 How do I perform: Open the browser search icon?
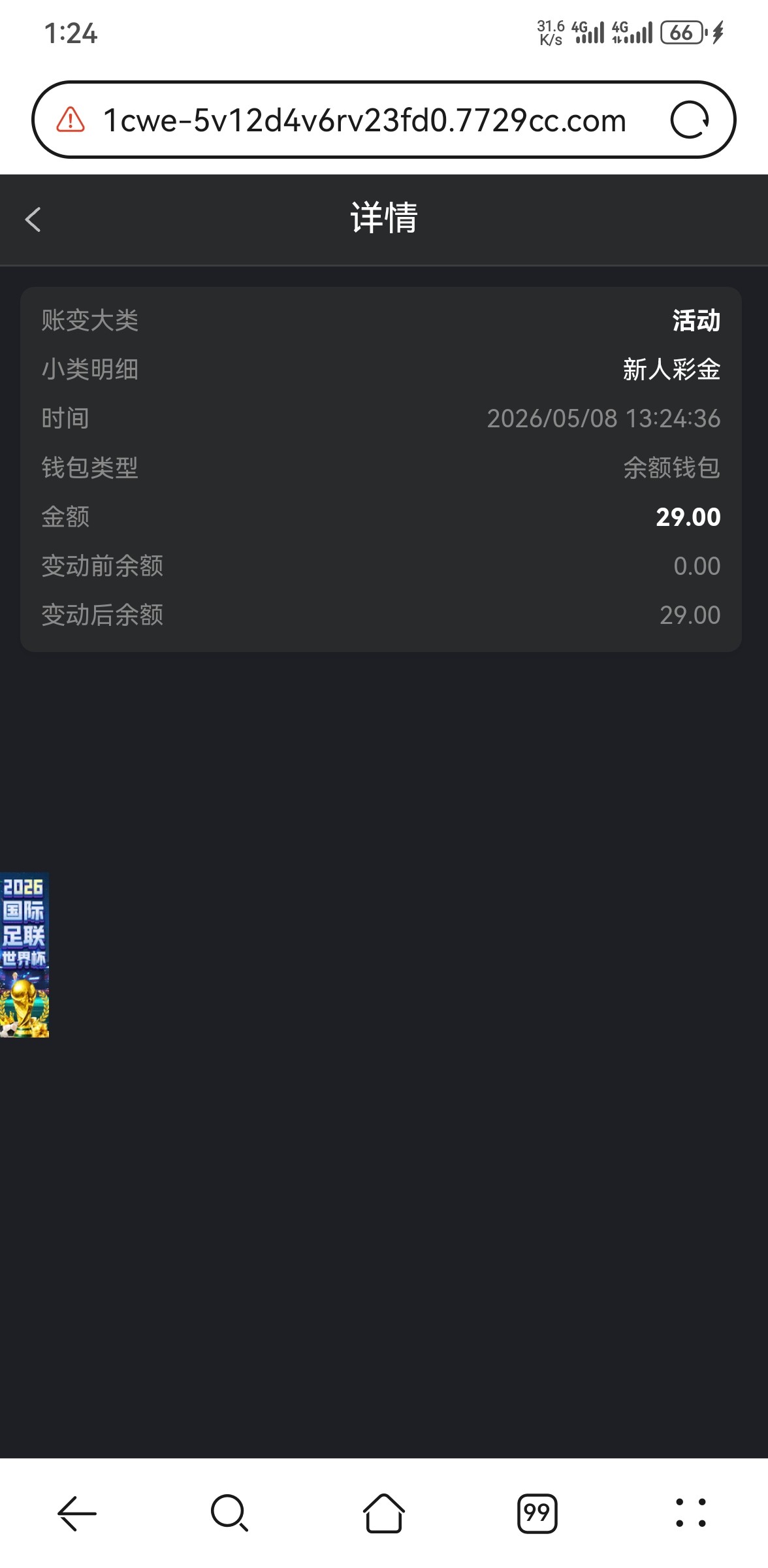[229, 1513]
